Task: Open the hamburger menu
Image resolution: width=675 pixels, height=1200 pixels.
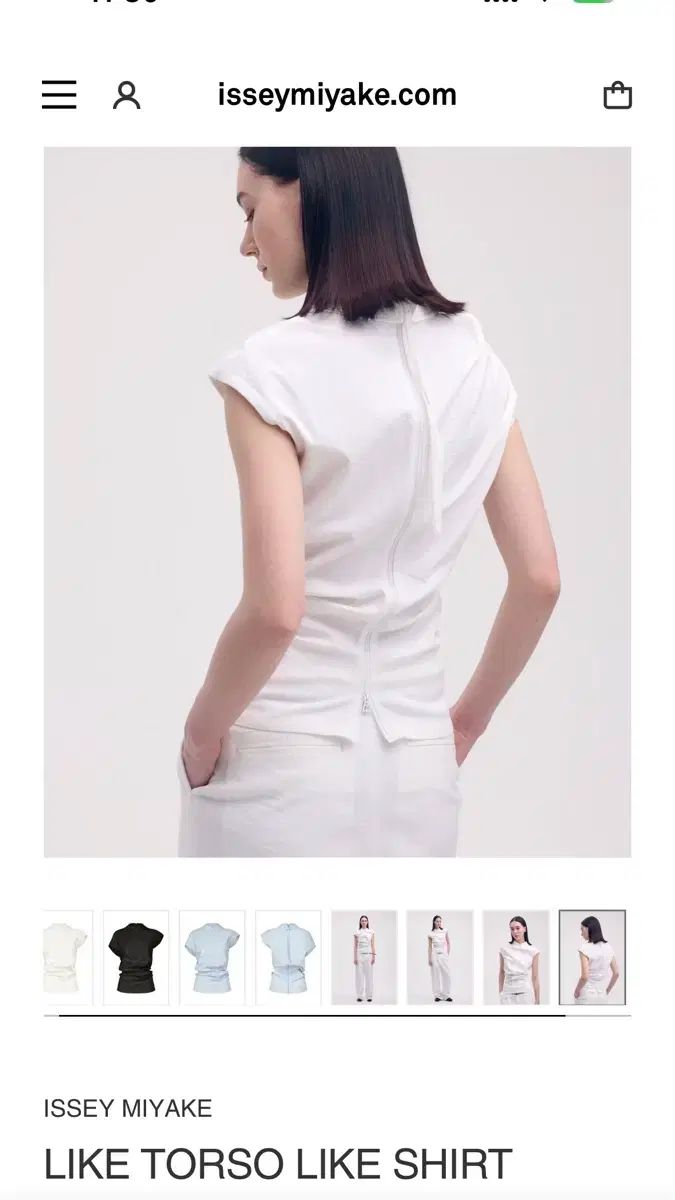Action: pyautogui.click(x=59, y=95)
